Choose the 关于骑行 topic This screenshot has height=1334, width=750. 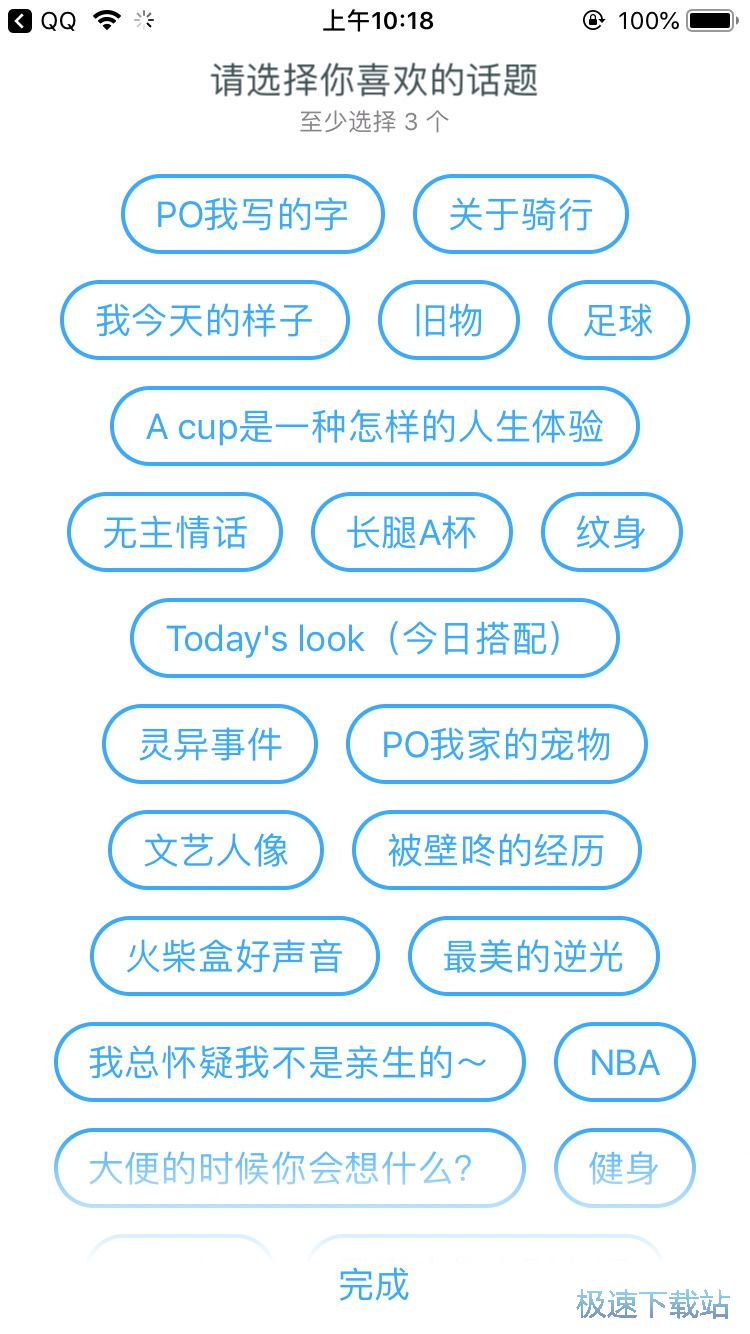[x=520, y=214]
